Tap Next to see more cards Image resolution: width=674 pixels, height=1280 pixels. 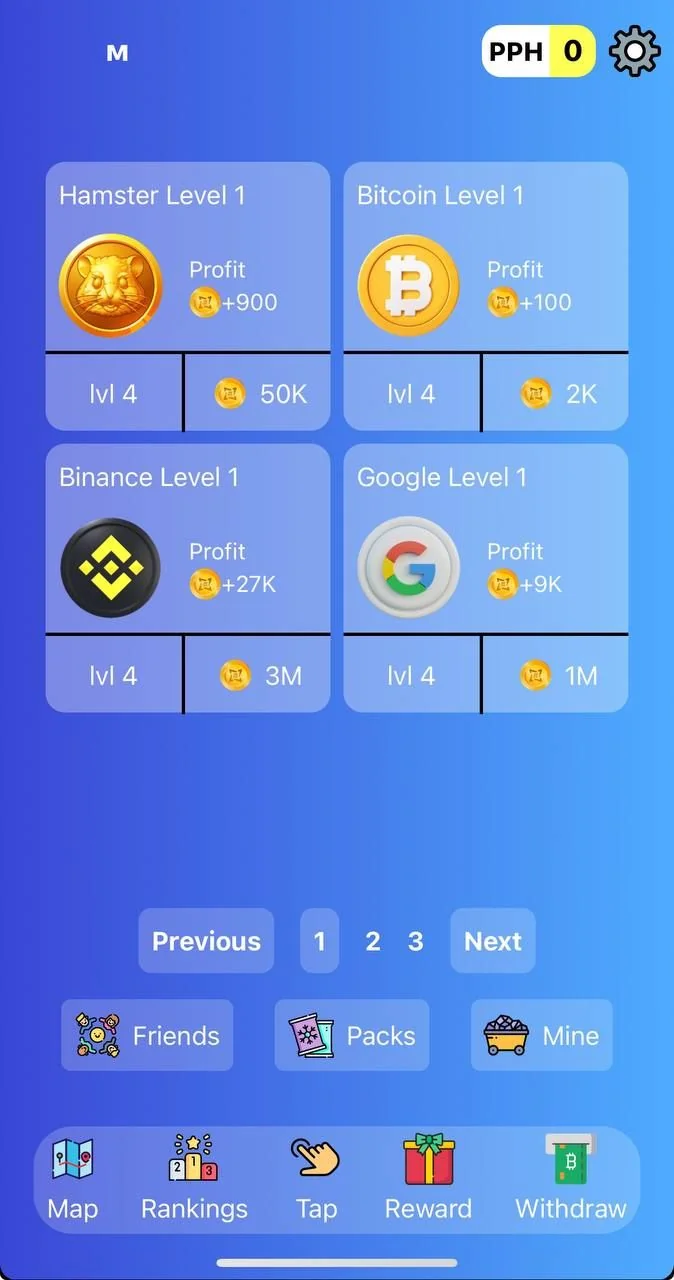pos(493,941)
